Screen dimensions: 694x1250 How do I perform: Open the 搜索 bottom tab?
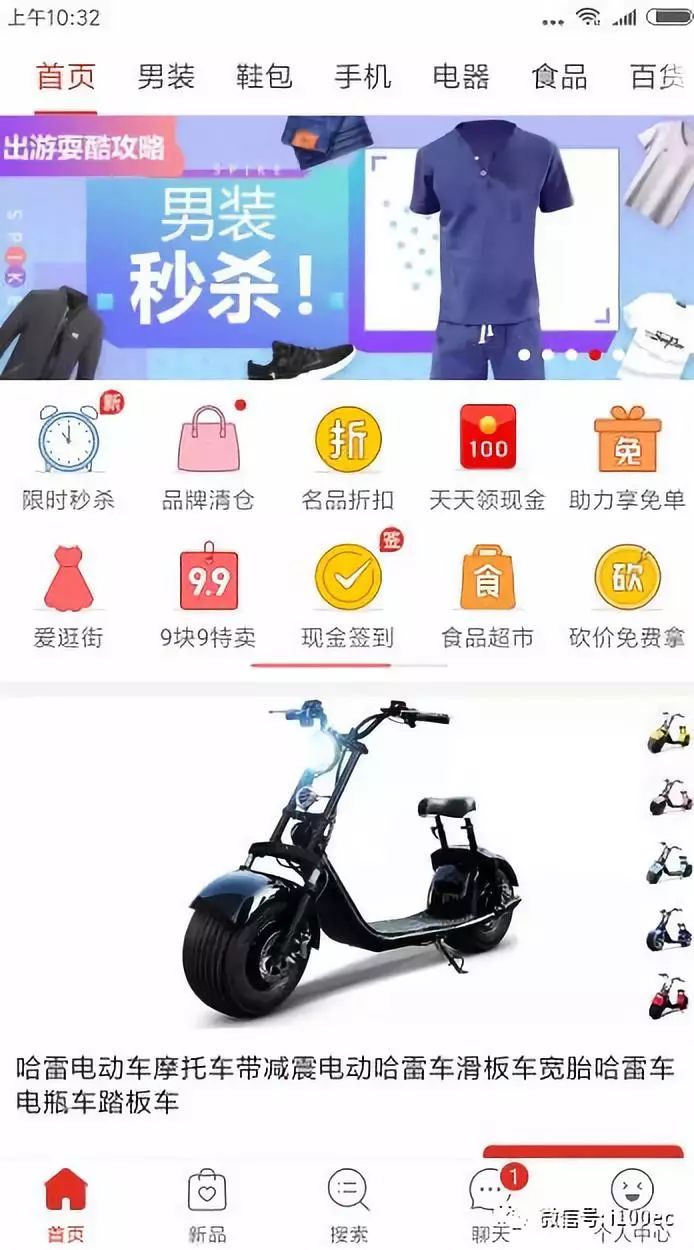tap(348, 1205)
